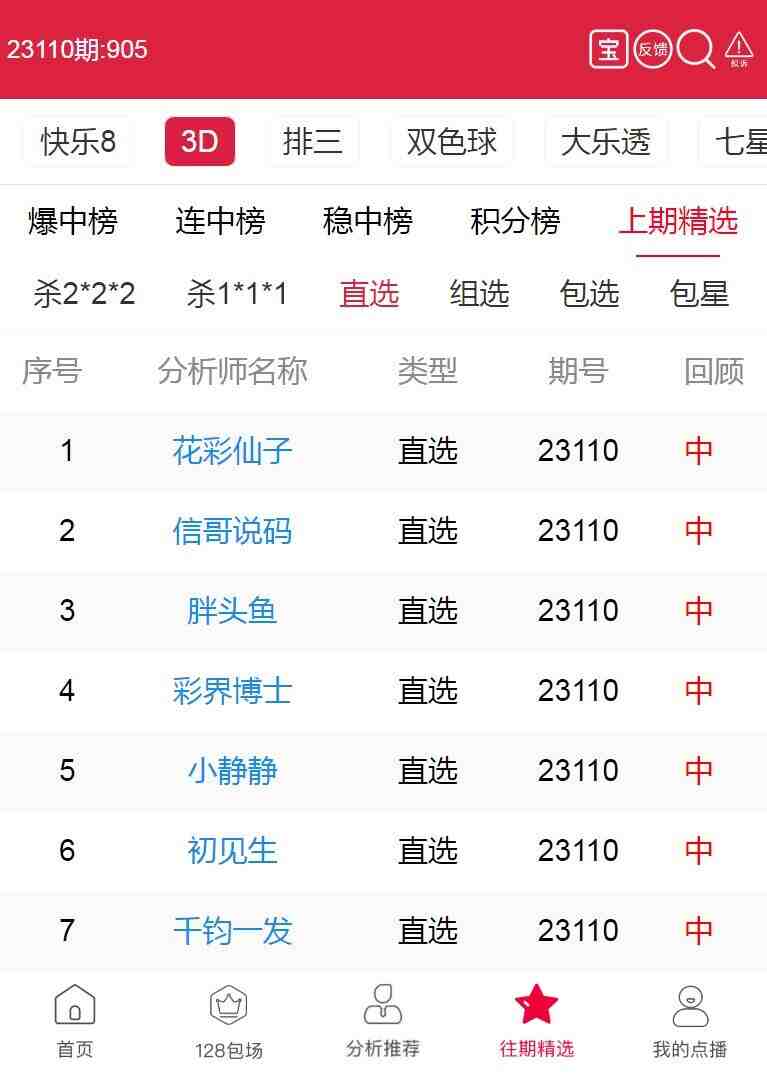Select the 排三 lottery tab
The height and width of the screenshot is (1074, 767).
tap(312, 141)
